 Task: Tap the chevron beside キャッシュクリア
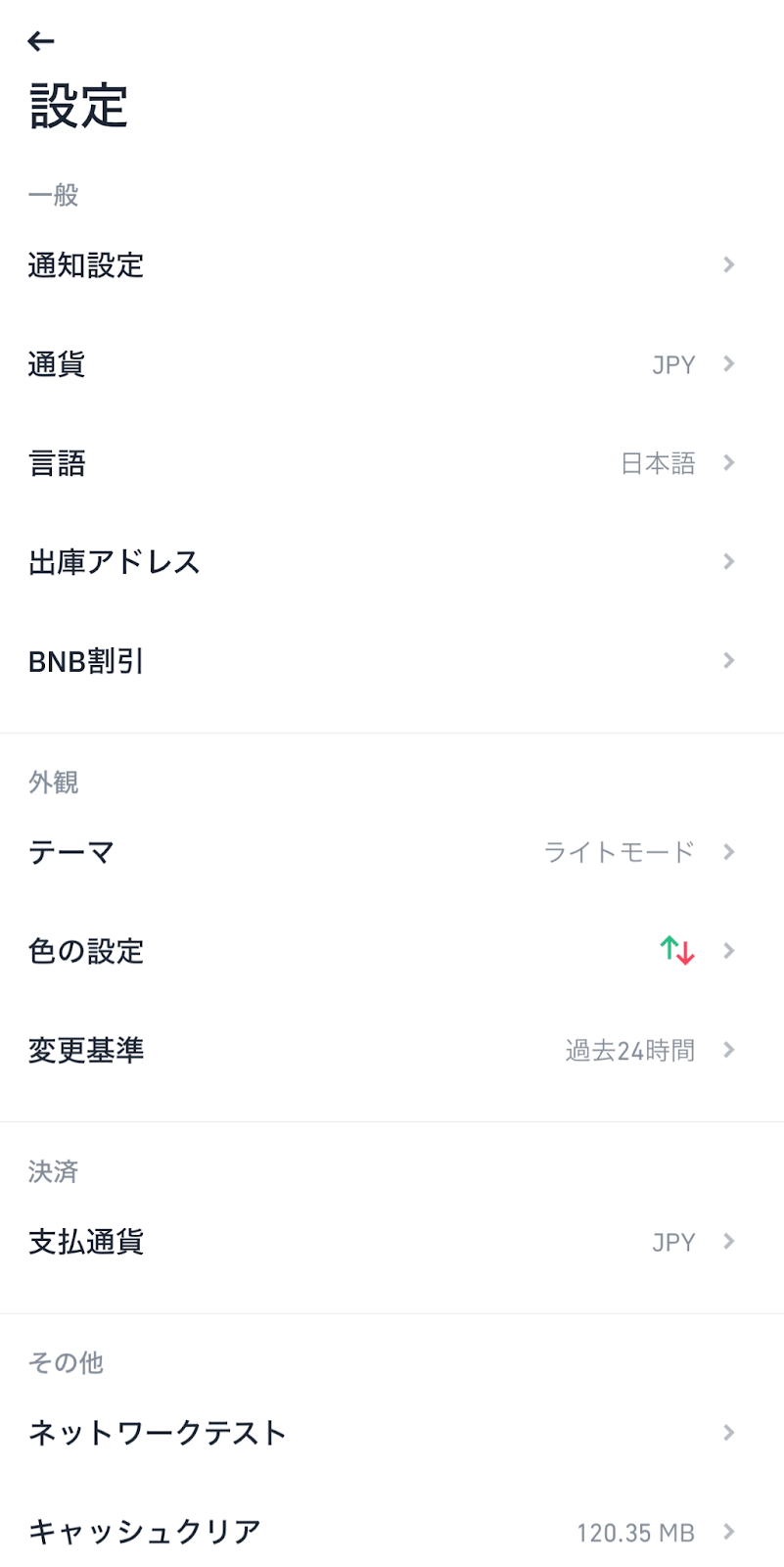[728, 1532]
